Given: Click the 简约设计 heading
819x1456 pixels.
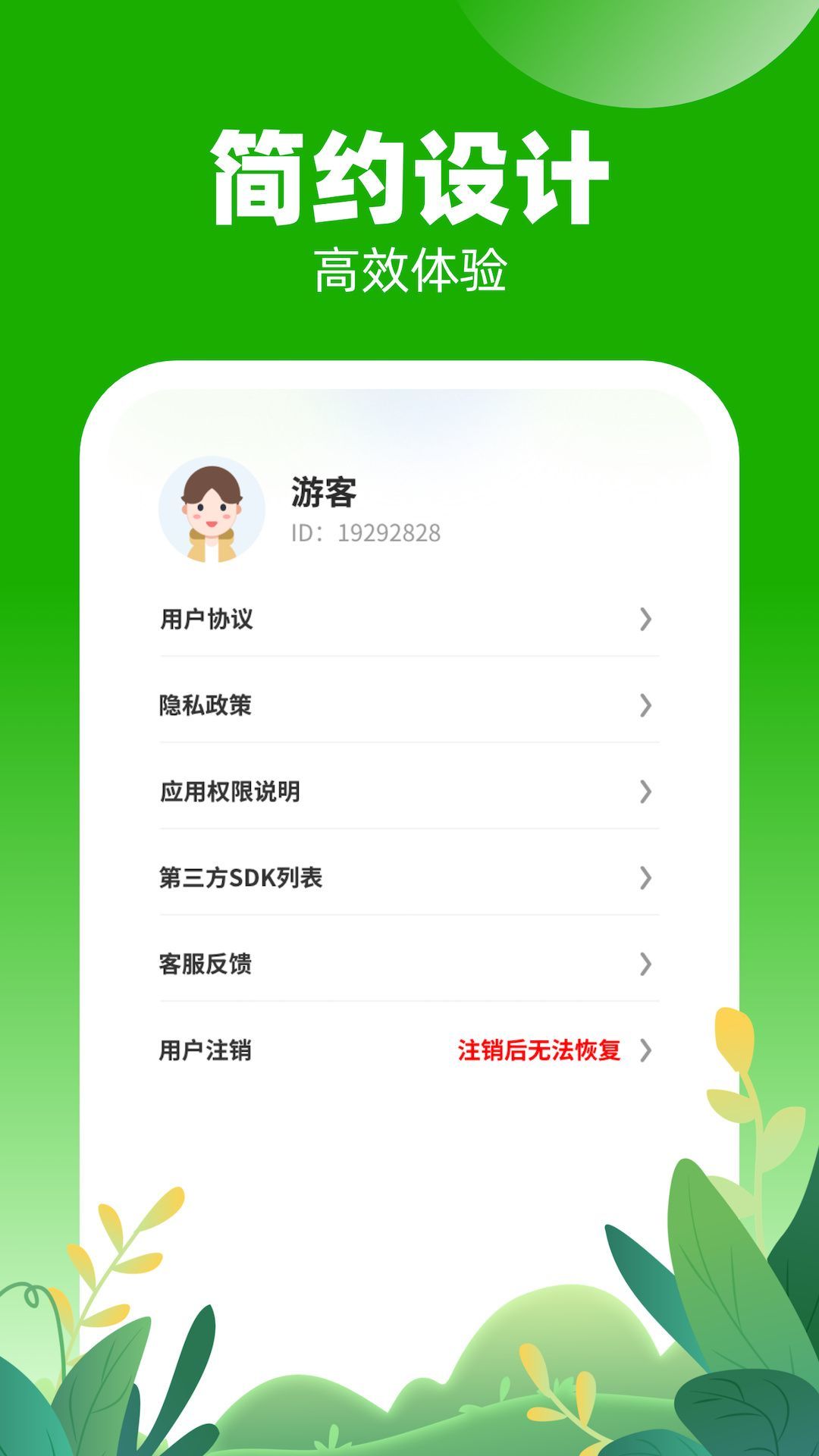Looking at the screenshot, I should click(409, 173).
